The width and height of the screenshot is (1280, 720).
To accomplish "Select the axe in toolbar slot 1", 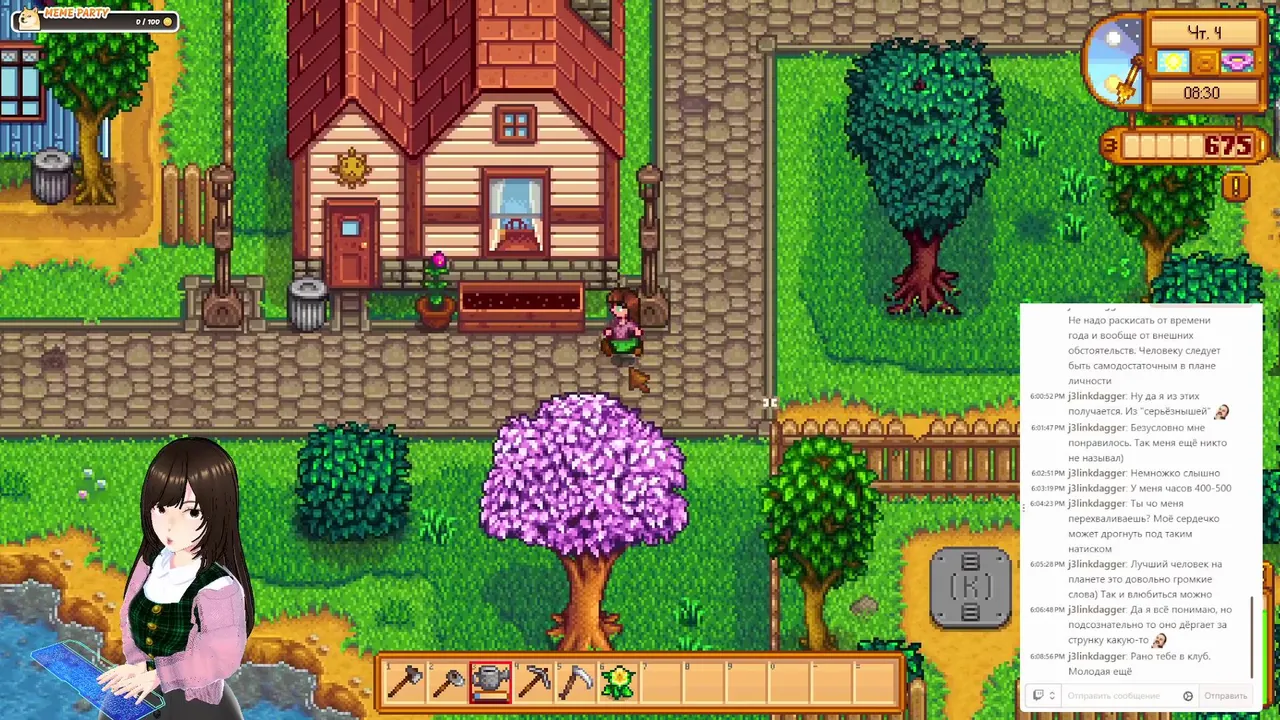I will click(x=405, y=683).
